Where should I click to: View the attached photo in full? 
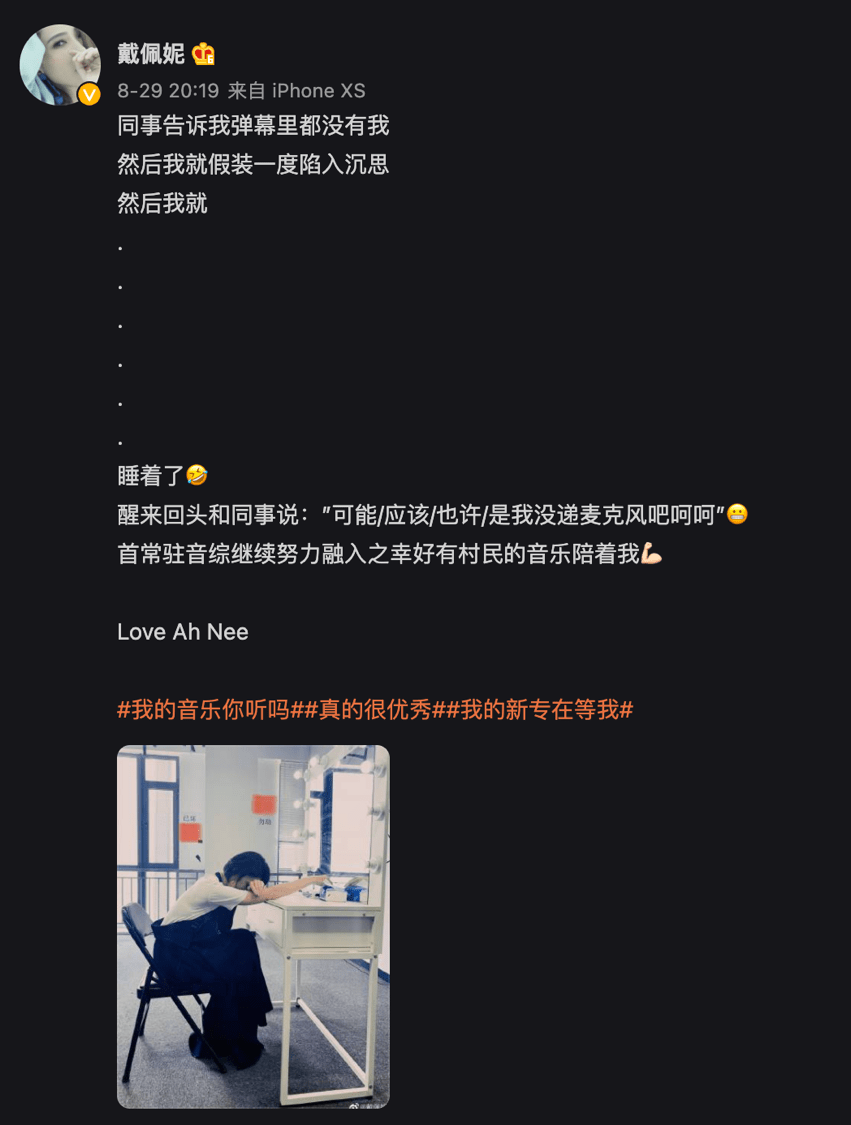253,926
